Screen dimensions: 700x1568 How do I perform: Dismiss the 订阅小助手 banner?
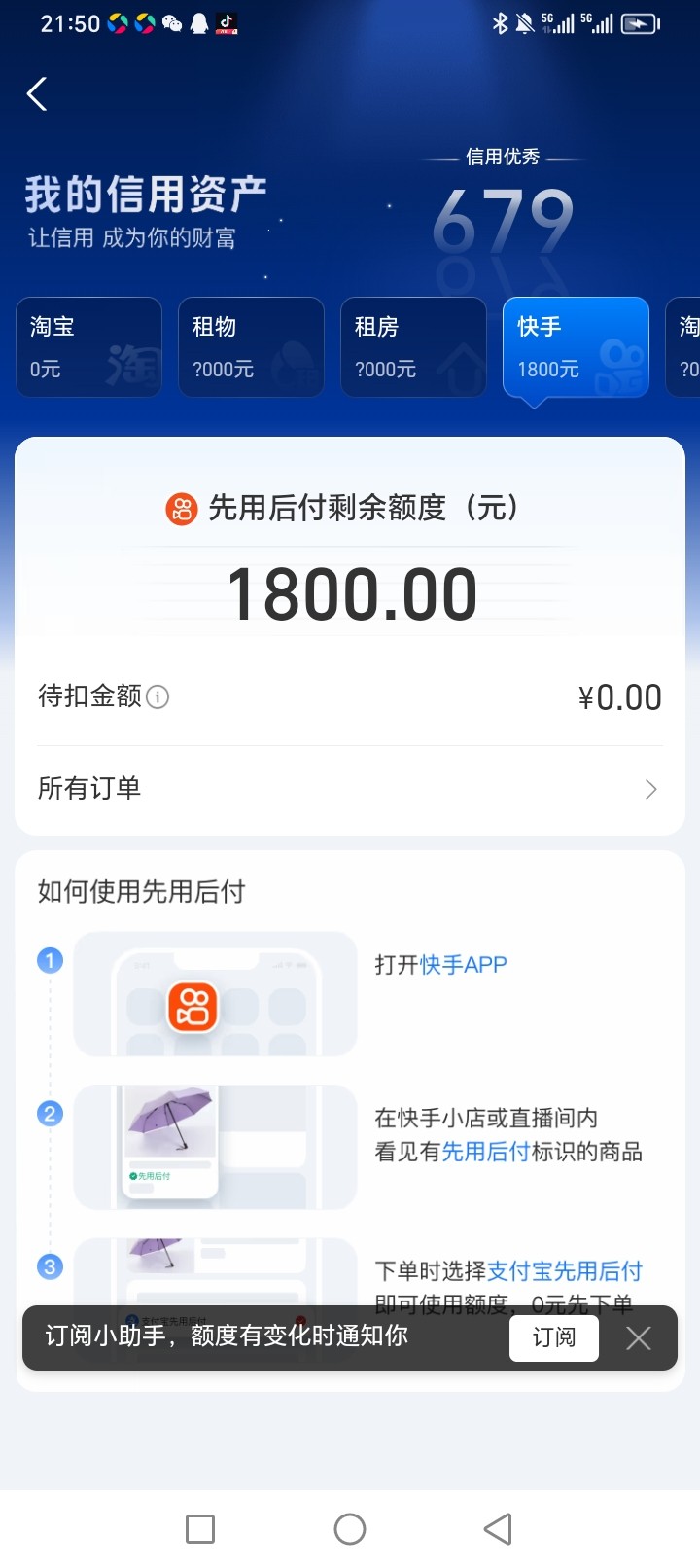point(639,1338)
